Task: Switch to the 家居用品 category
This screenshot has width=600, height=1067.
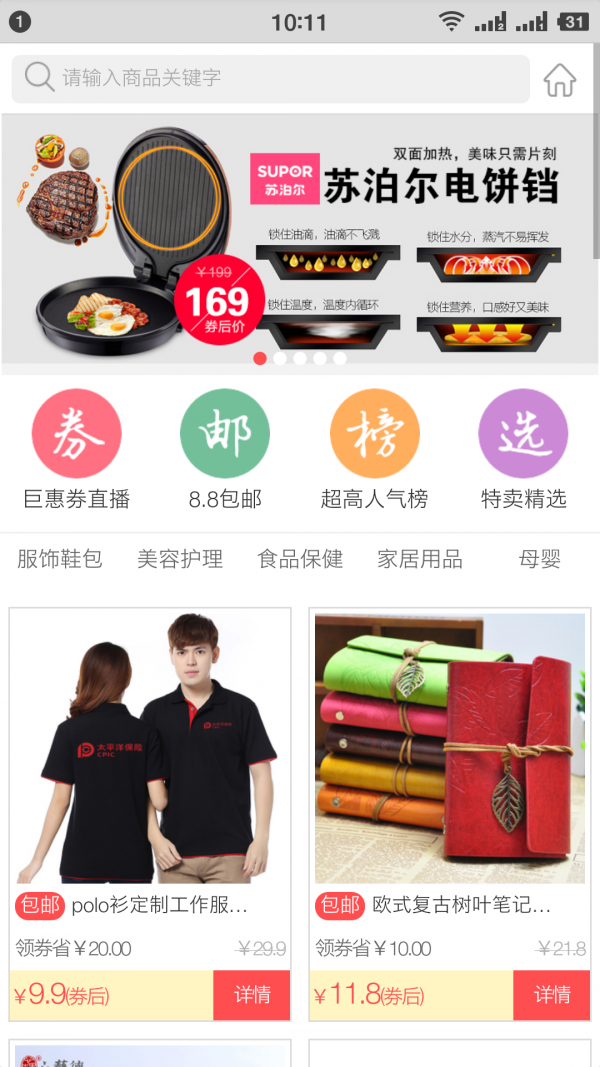Action: tap(420, 559)
